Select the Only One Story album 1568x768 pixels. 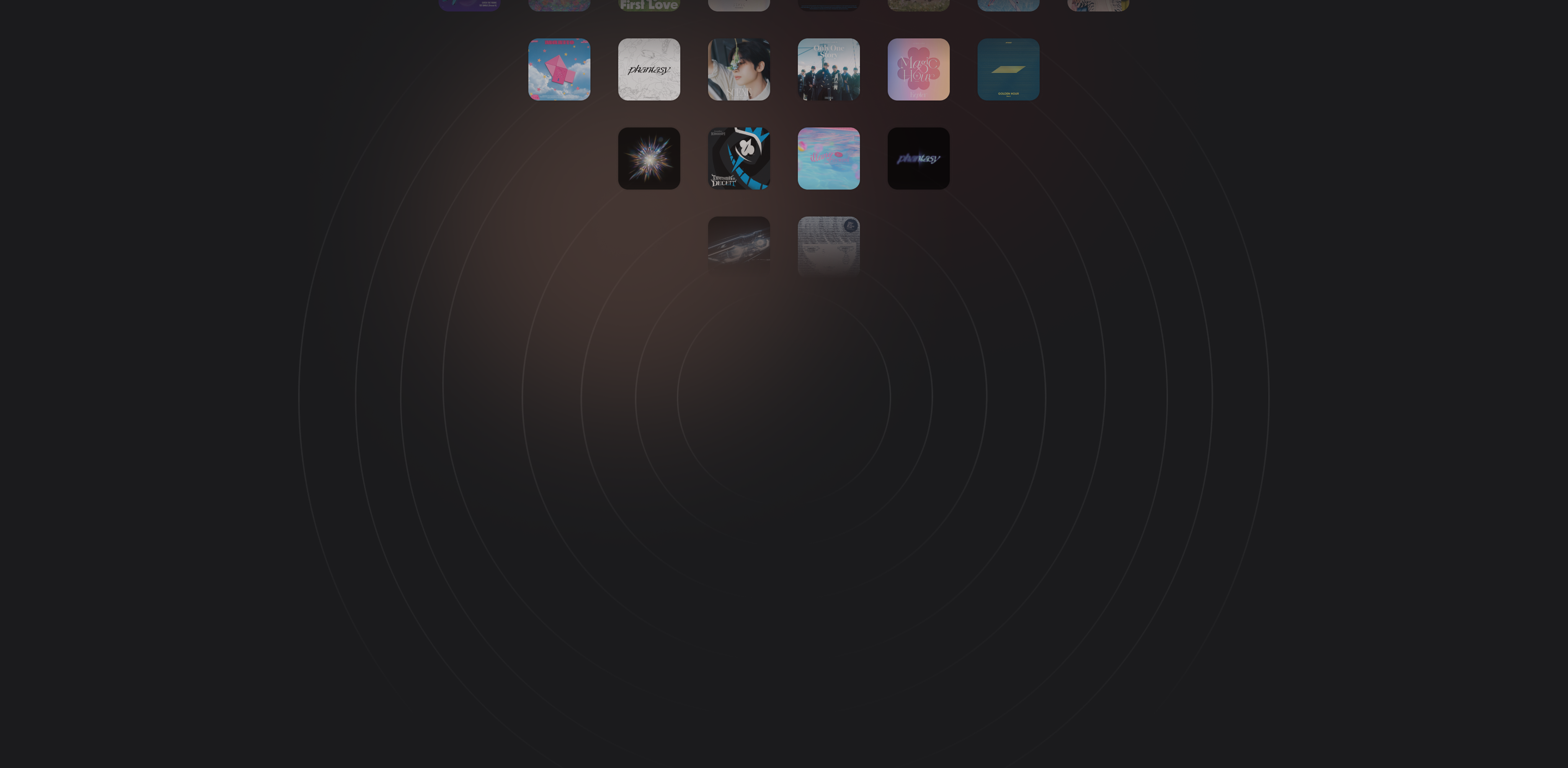[x=828, y=69]
